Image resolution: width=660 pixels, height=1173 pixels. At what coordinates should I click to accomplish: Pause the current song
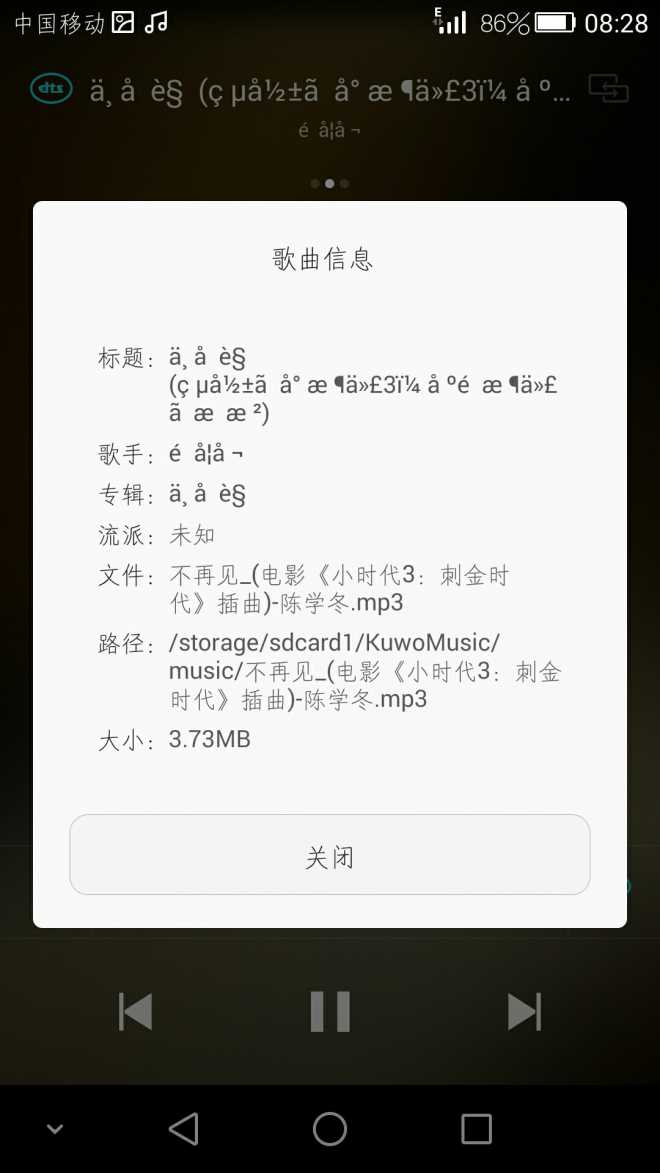(330, 1011)
